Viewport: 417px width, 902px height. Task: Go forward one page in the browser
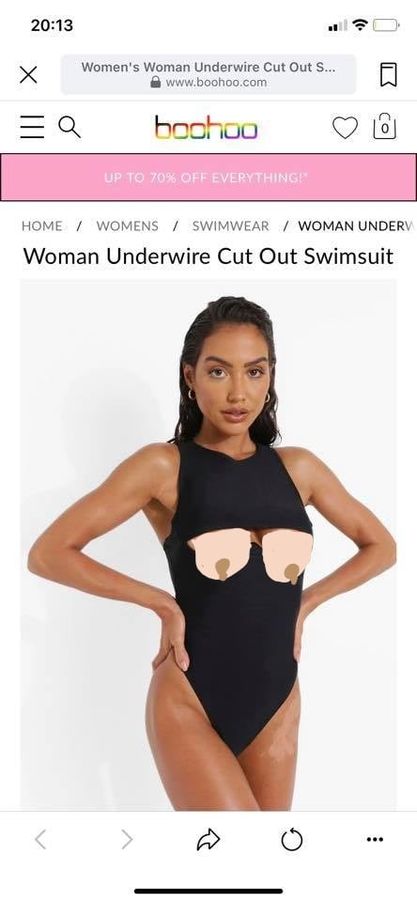click(x=127, y=840)
